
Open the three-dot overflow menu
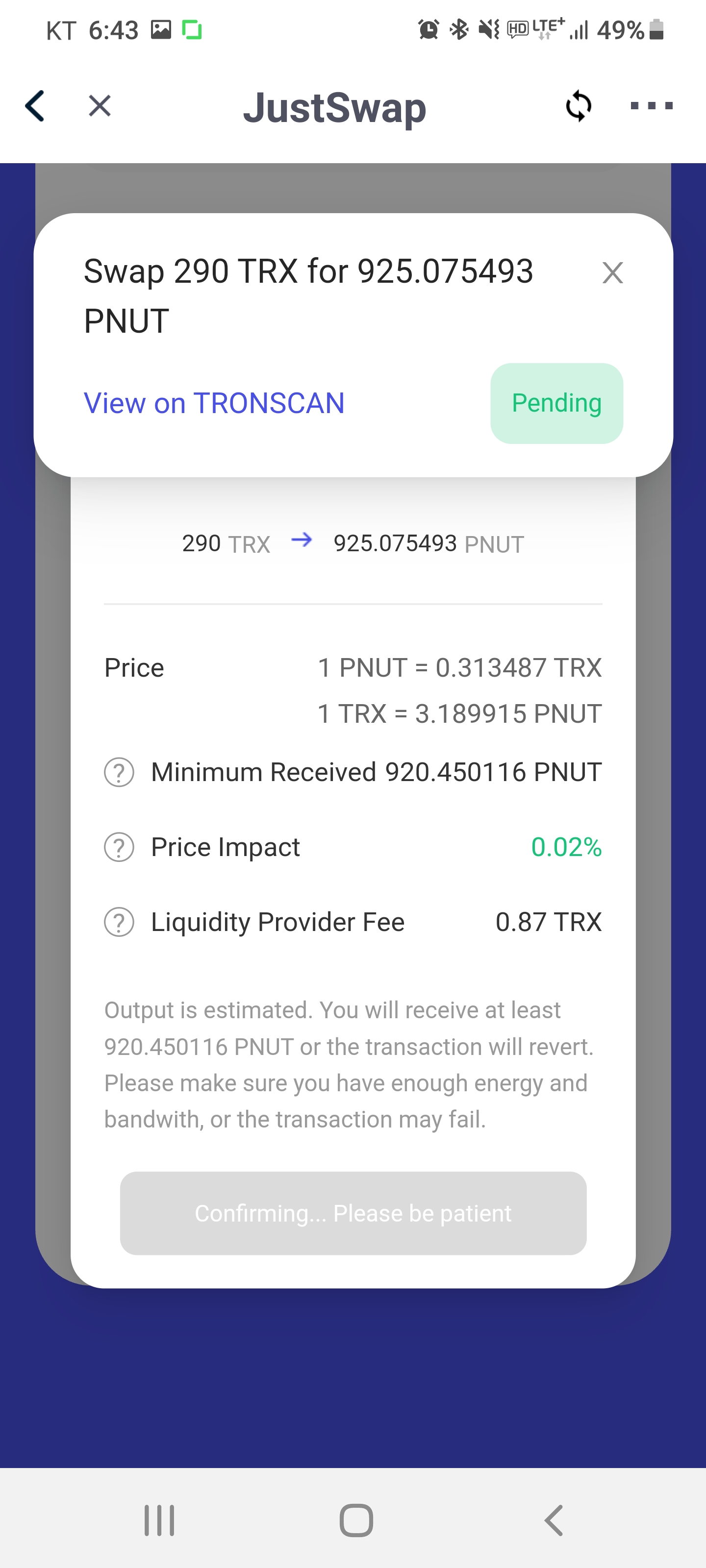[651, 106]
